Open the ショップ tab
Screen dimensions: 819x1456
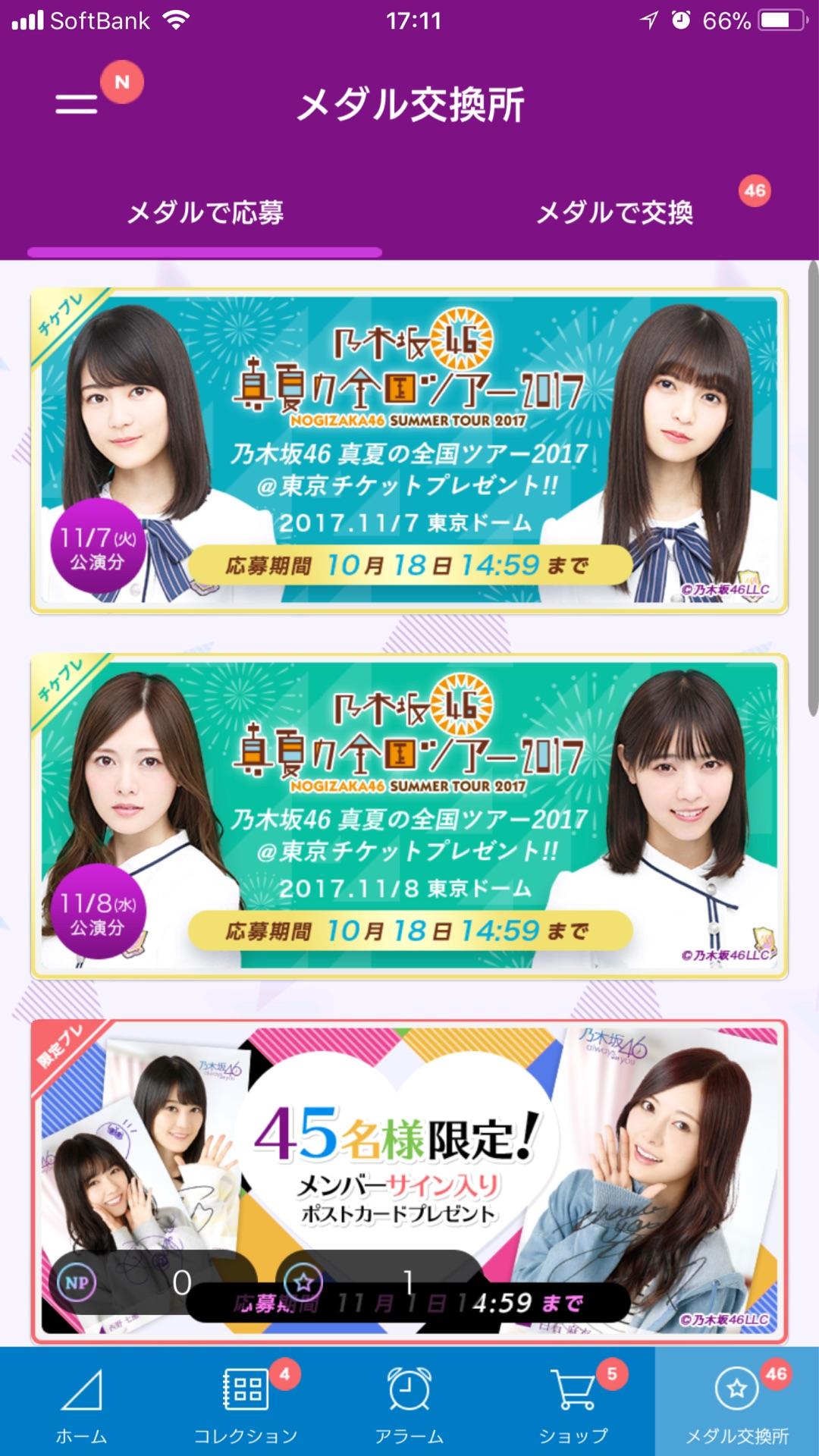coord(573,1404)
